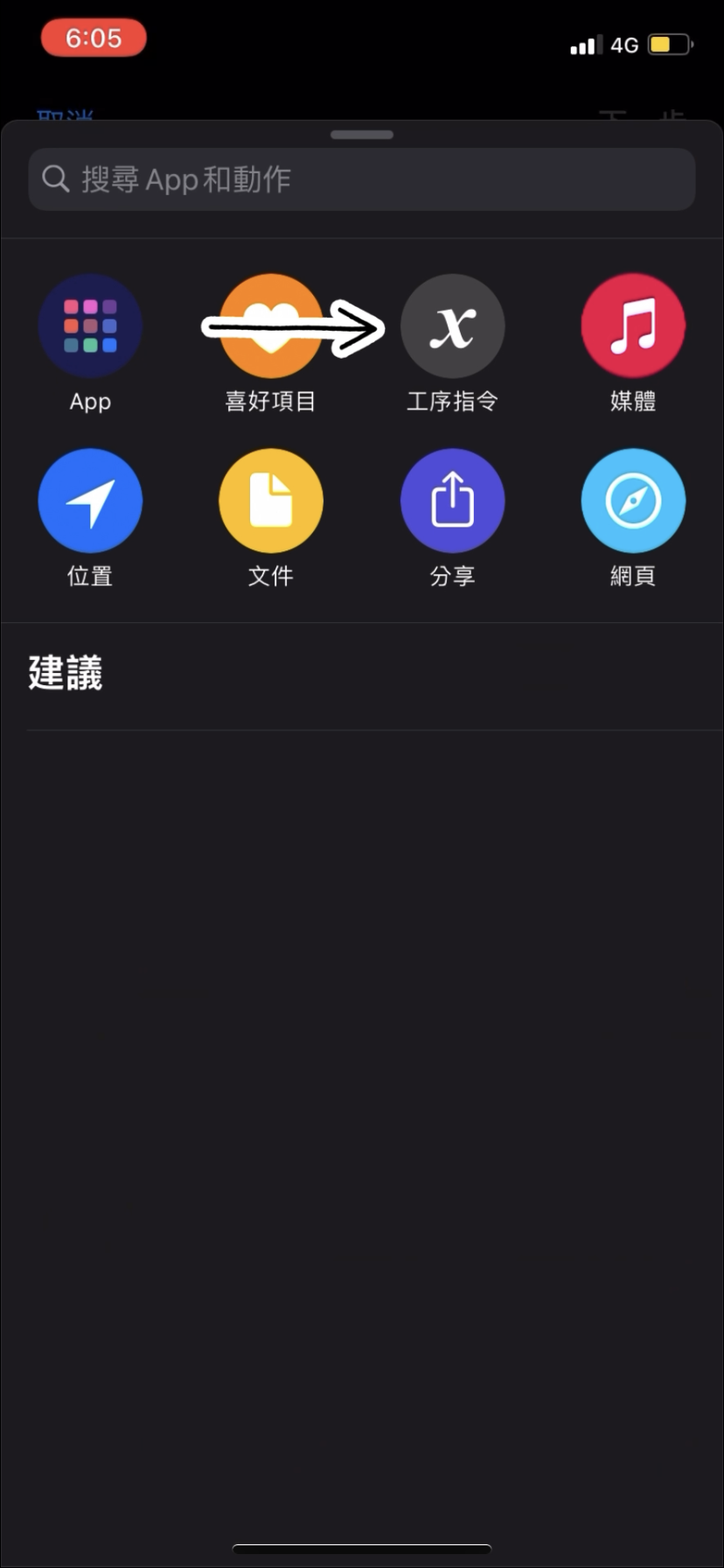Open the App category

pyautogui.click(x=90, y=326)
